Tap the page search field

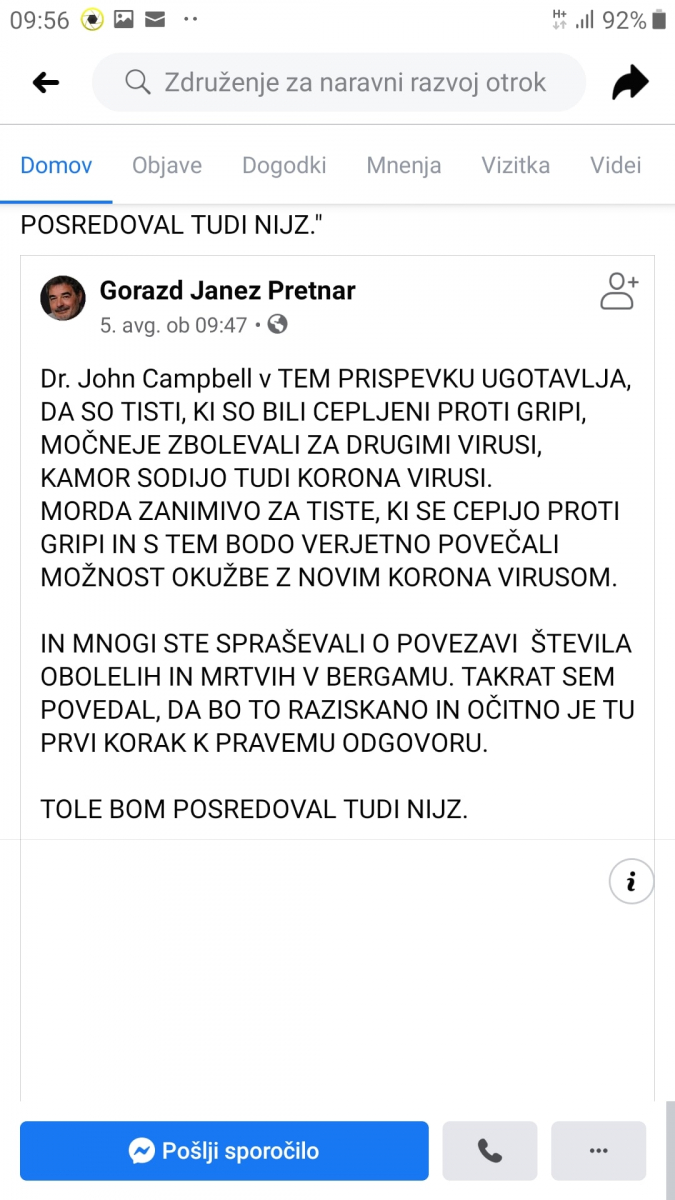(338, 82)
